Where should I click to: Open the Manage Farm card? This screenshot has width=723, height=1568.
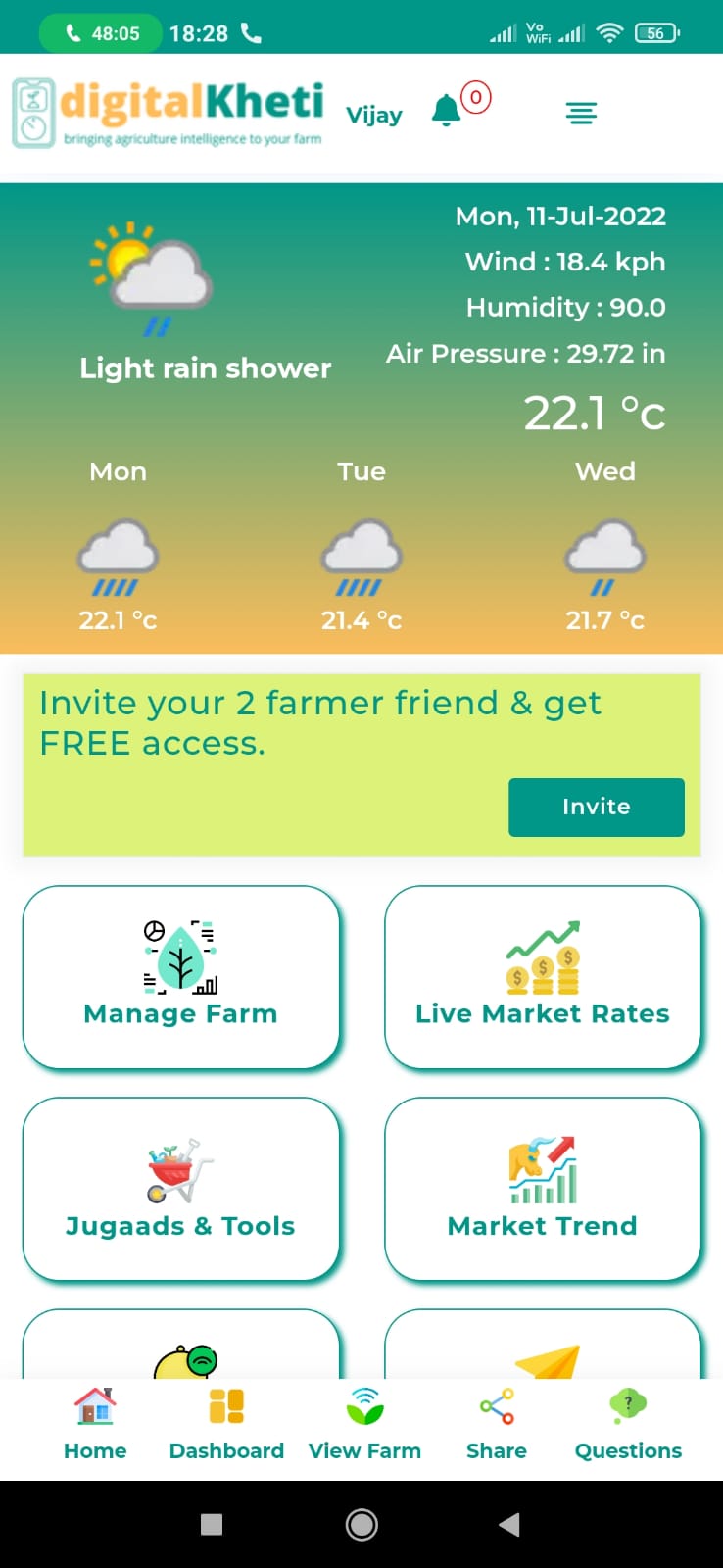coord(181,976)
